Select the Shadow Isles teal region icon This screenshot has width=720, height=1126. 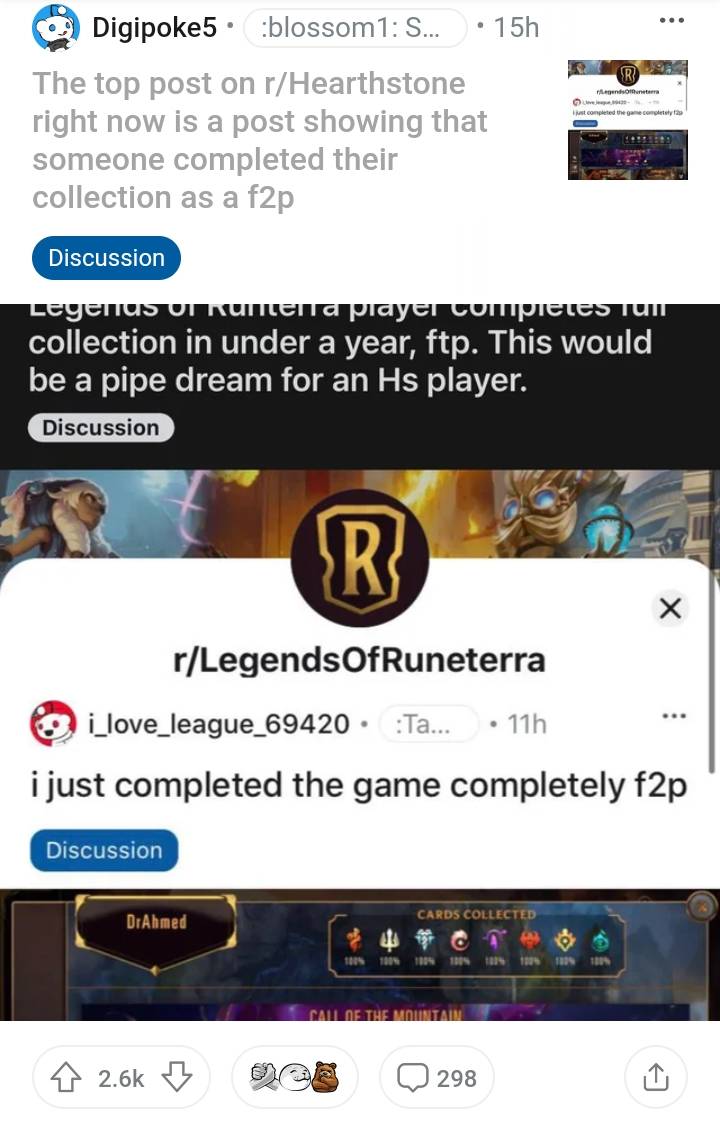coord(602,938)
